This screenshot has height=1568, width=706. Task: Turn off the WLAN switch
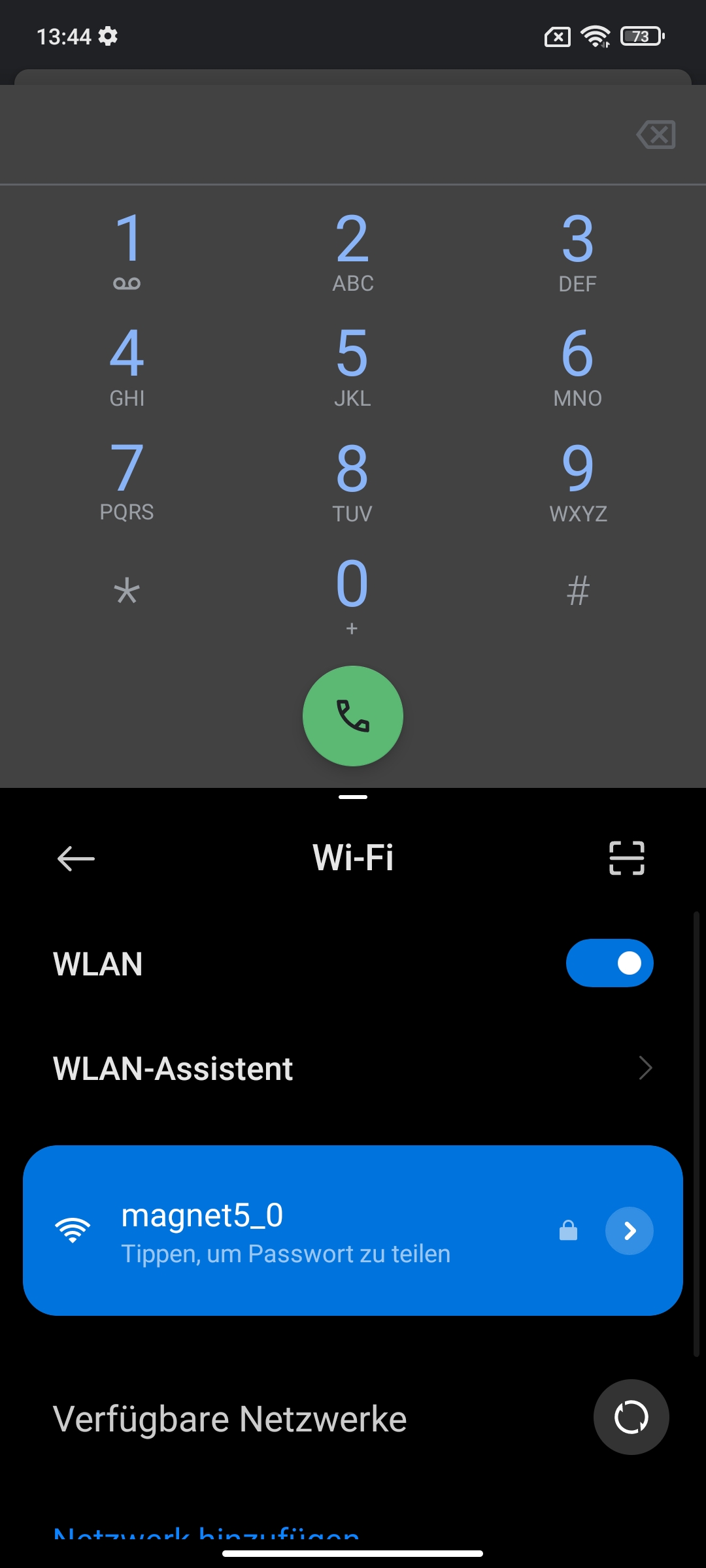tap(609, 963)
